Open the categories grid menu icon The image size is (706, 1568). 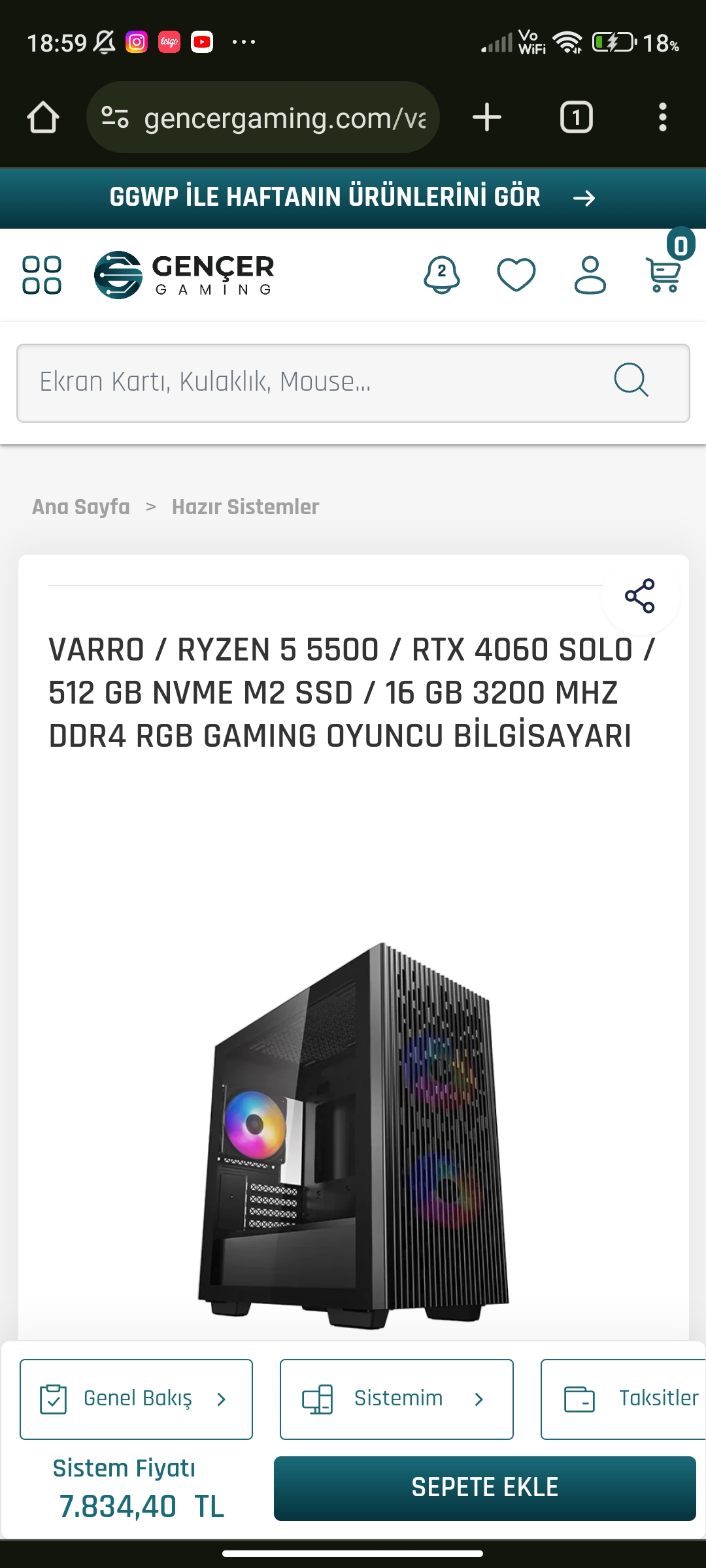click(43, 274)
